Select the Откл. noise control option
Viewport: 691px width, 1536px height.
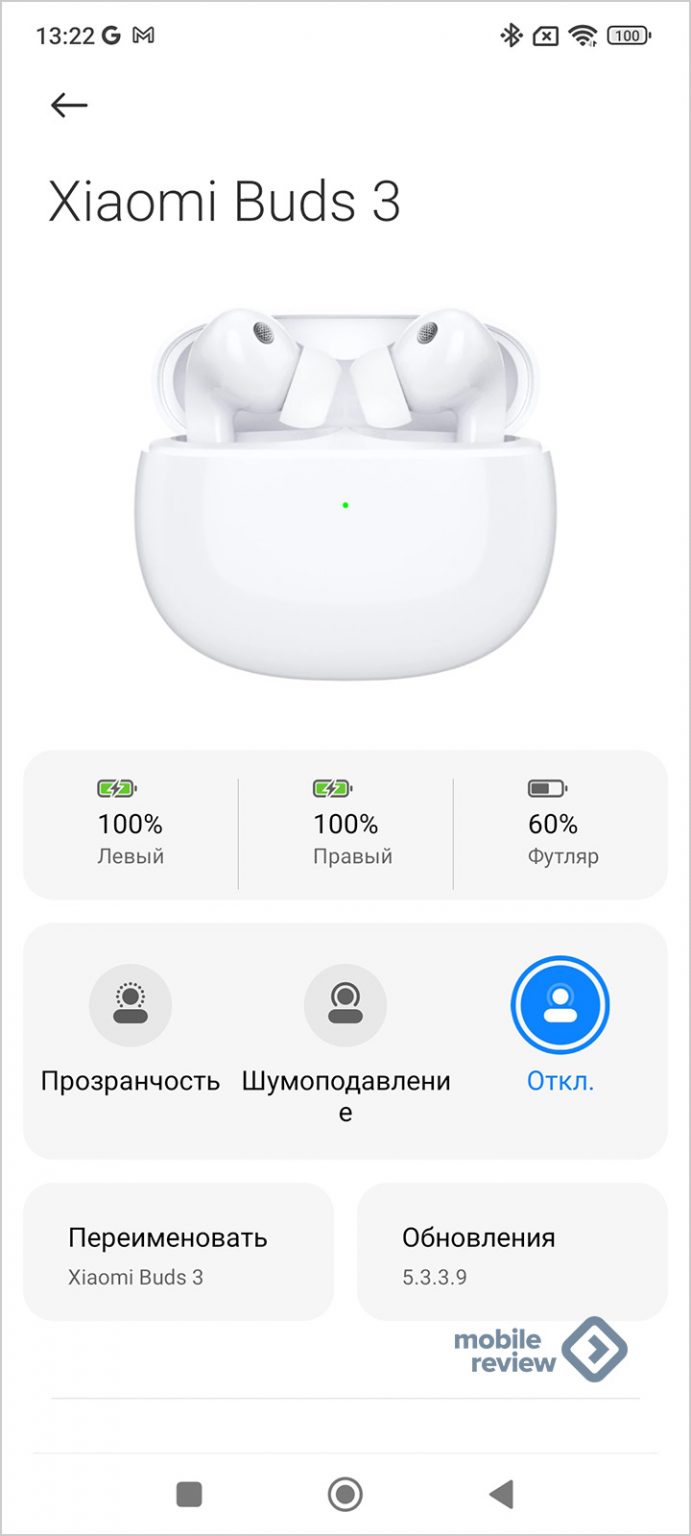(x=559, y=1006)
